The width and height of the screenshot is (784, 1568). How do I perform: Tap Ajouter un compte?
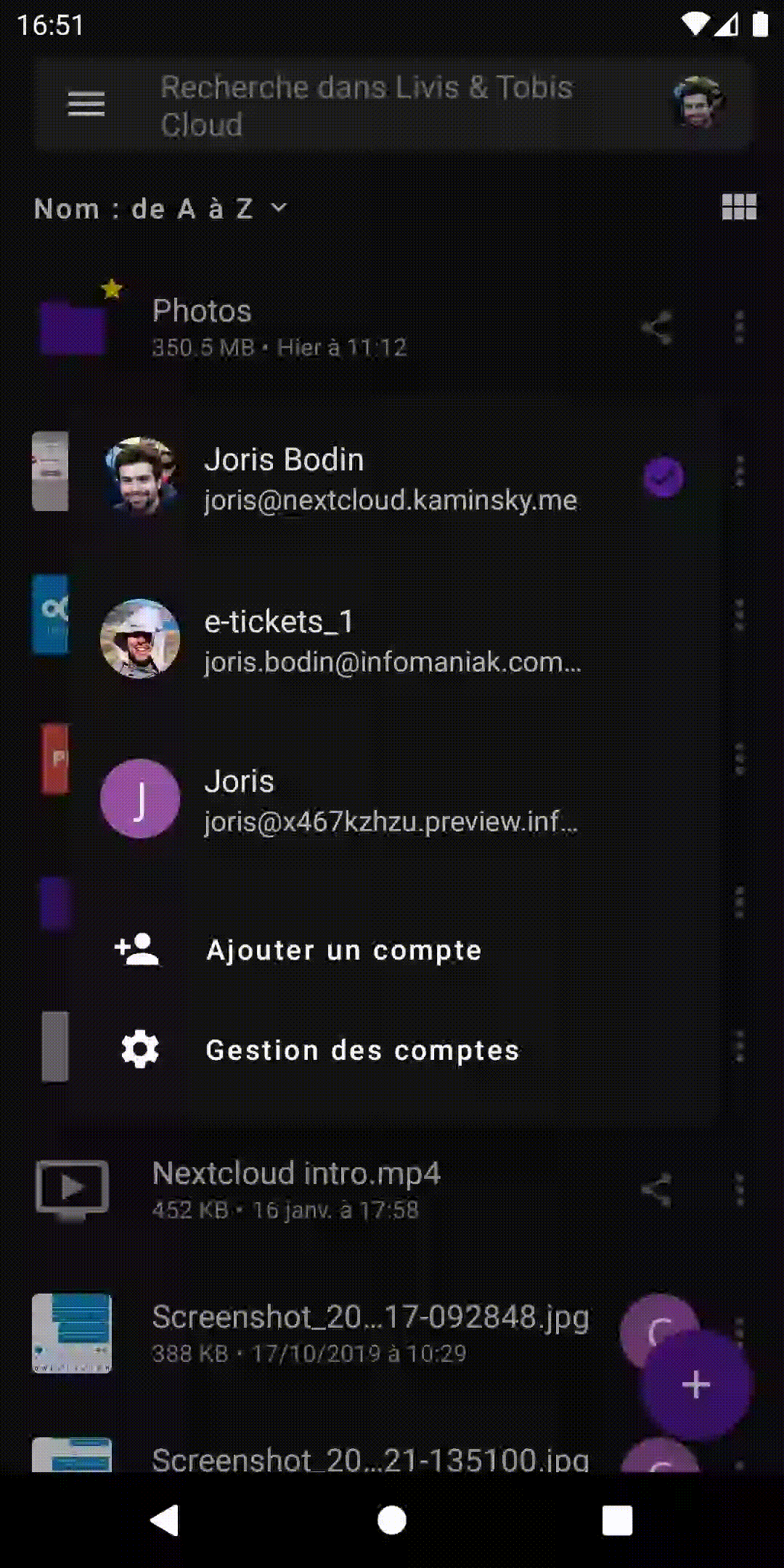(344, 950)
